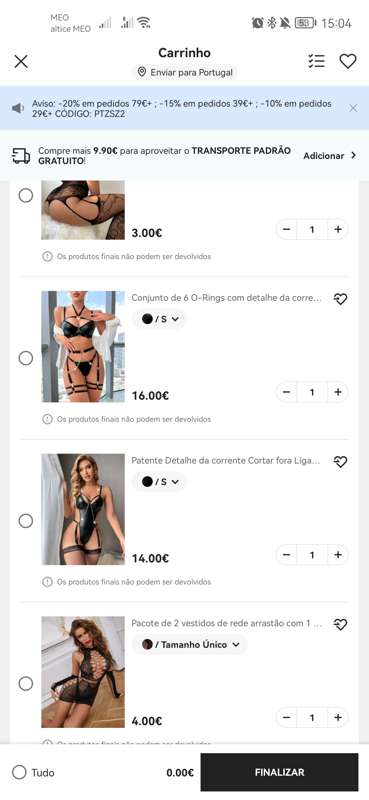Viewport: 369px width, 800px height.
Task: Open the cart edit checklist icon
Action: (x=316, y=61)
